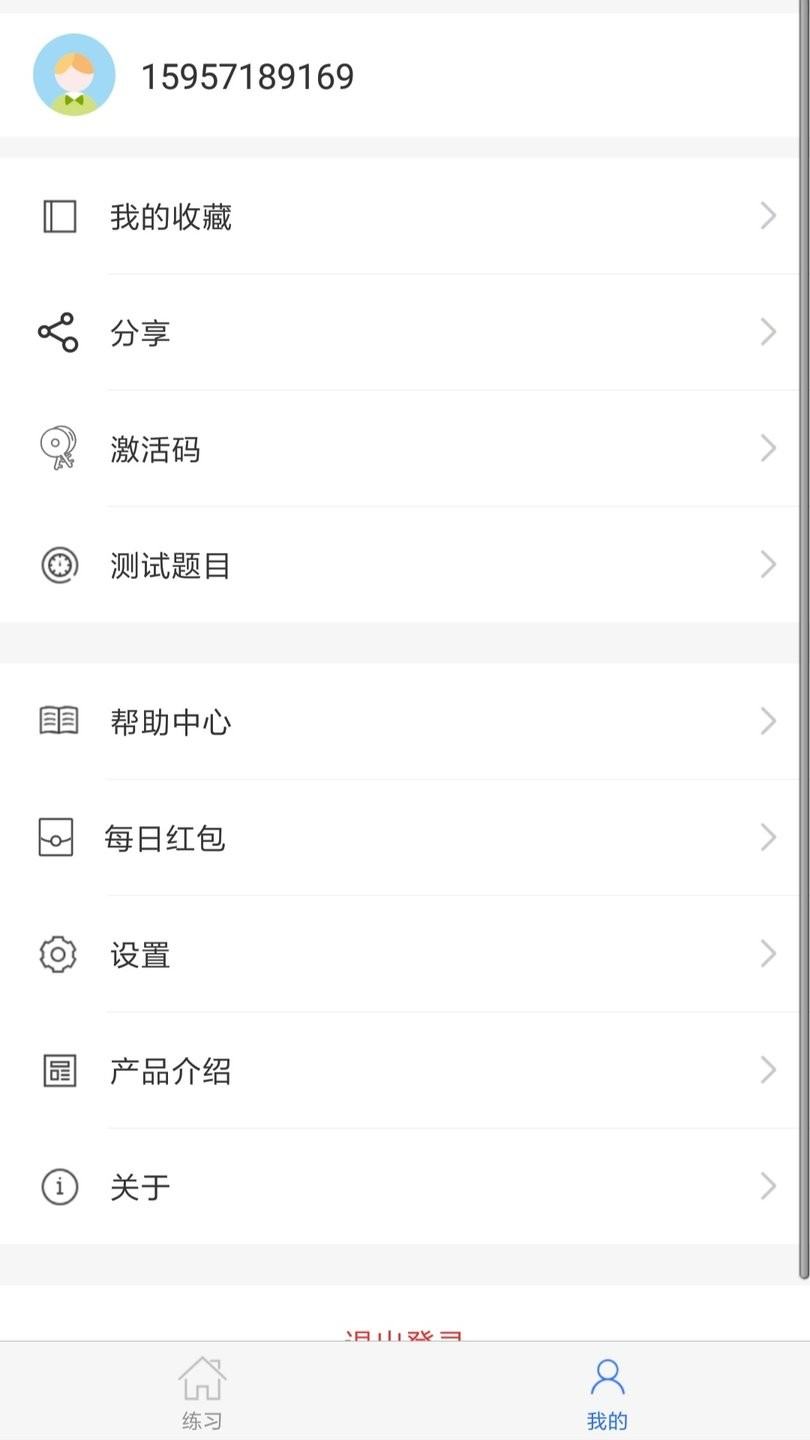Click the 帮助中心 open-book icon
The width and height of the screenshot is (810, 1440).
59,720
